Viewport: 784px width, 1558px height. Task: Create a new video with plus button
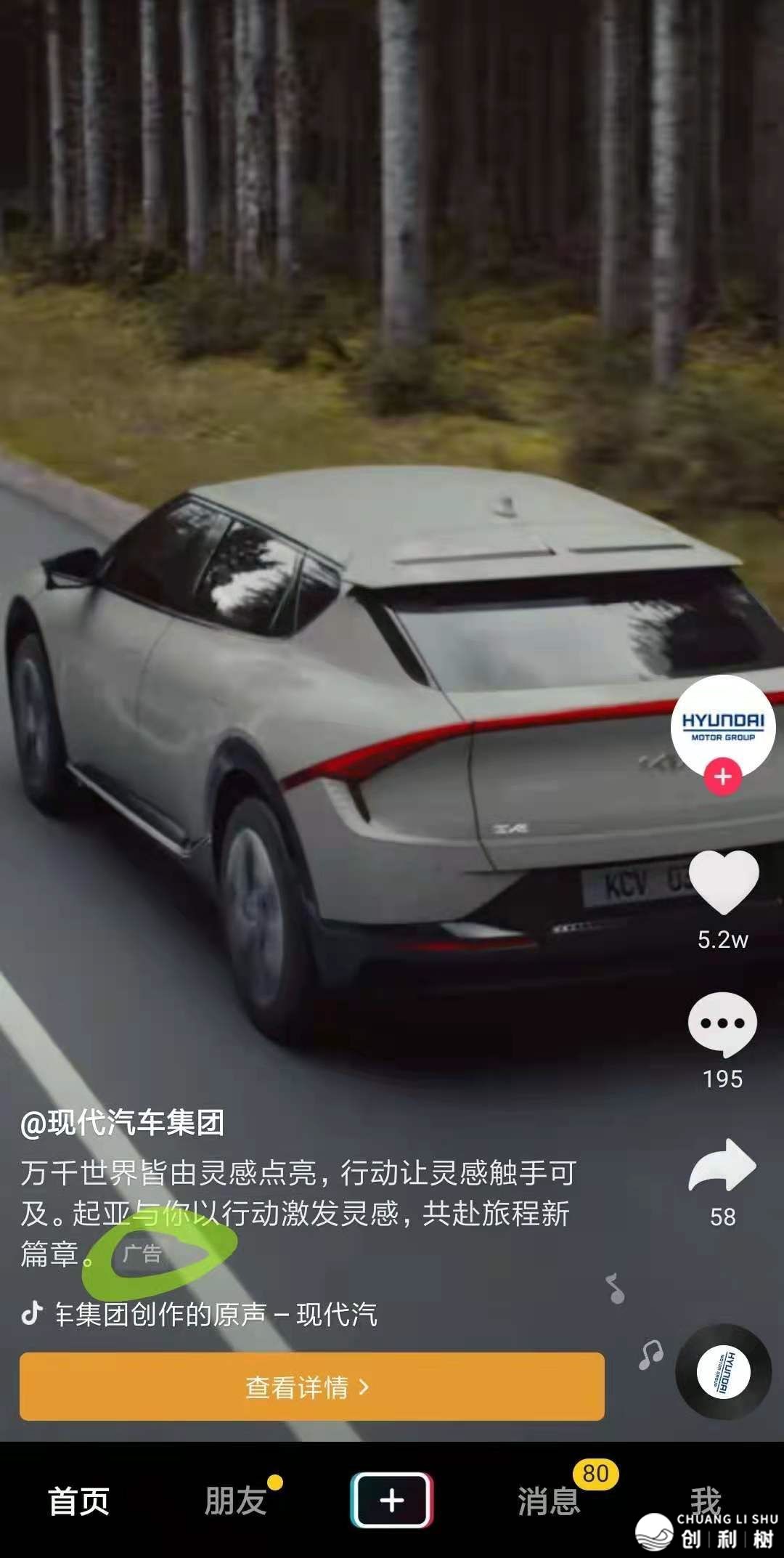[x=392, y=1500]
